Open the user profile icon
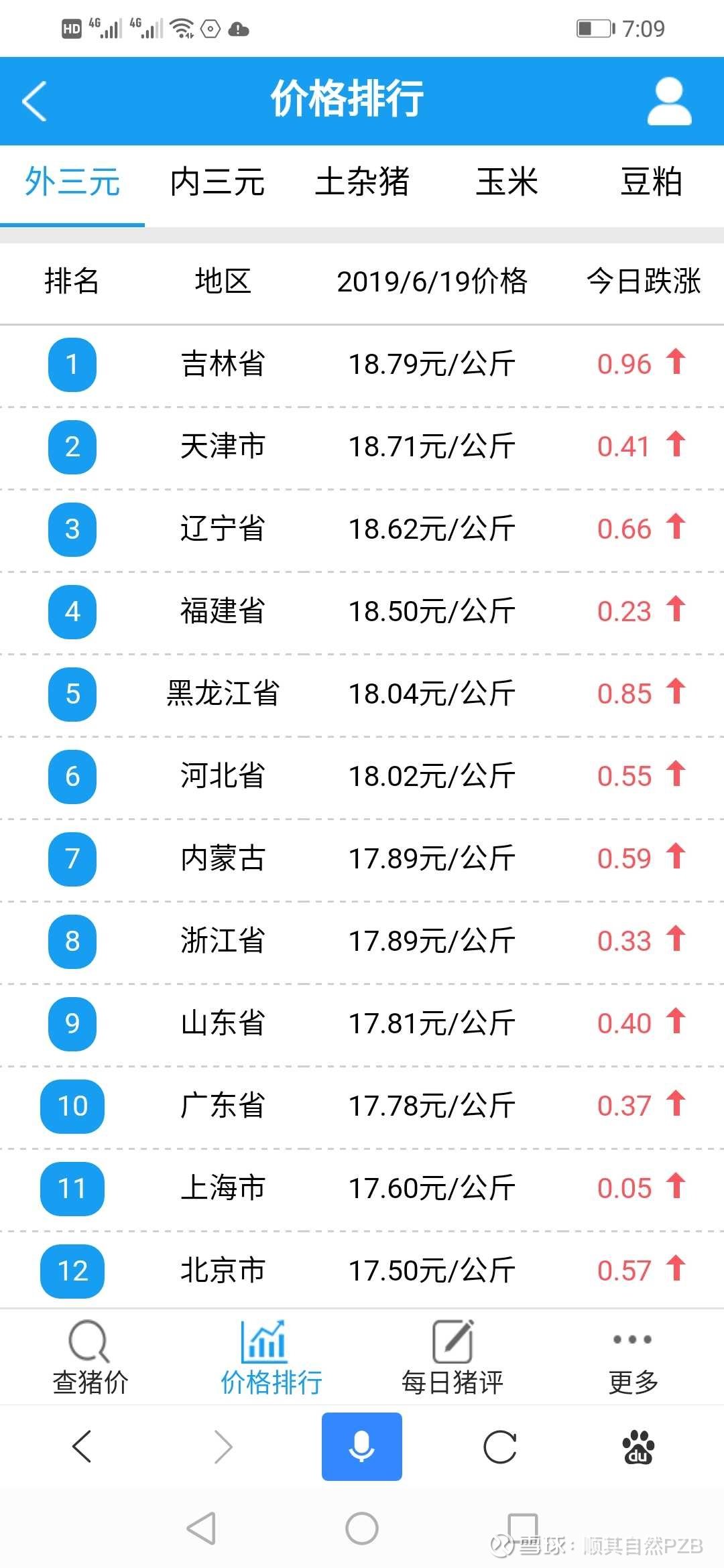Viewport: 724px width, 1568px height. point(669,101)
